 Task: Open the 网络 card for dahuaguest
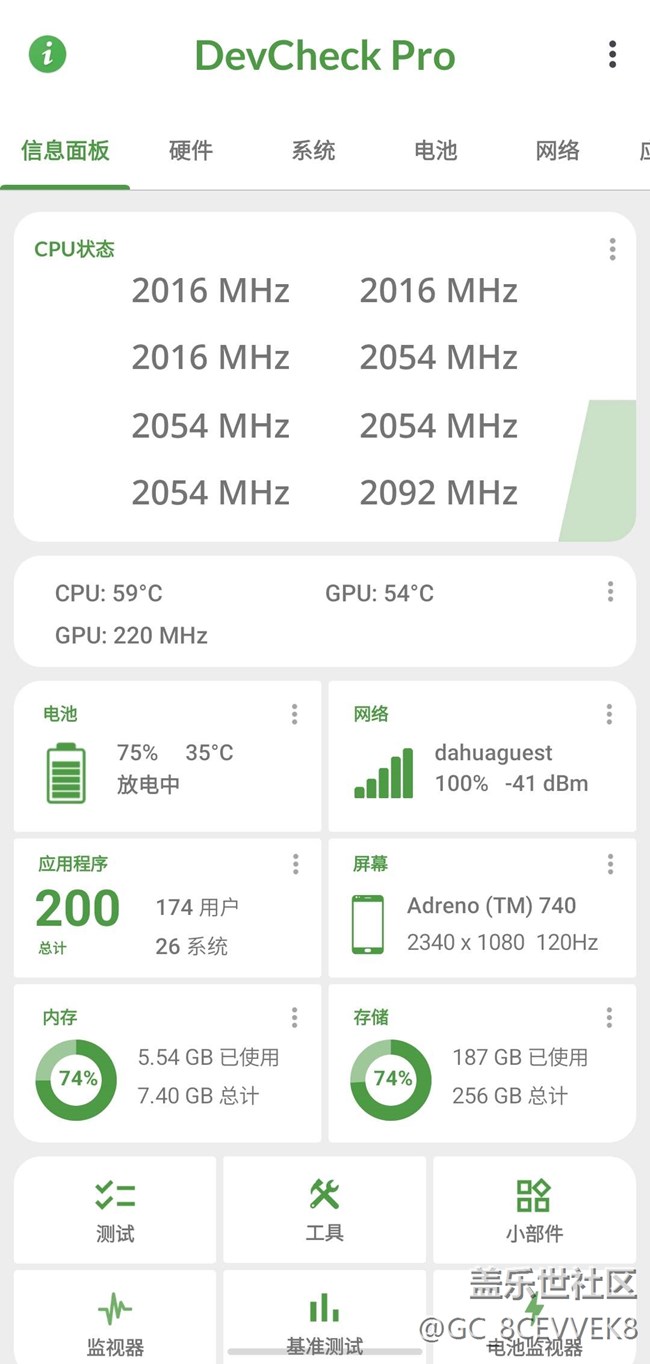pos(482,757)
